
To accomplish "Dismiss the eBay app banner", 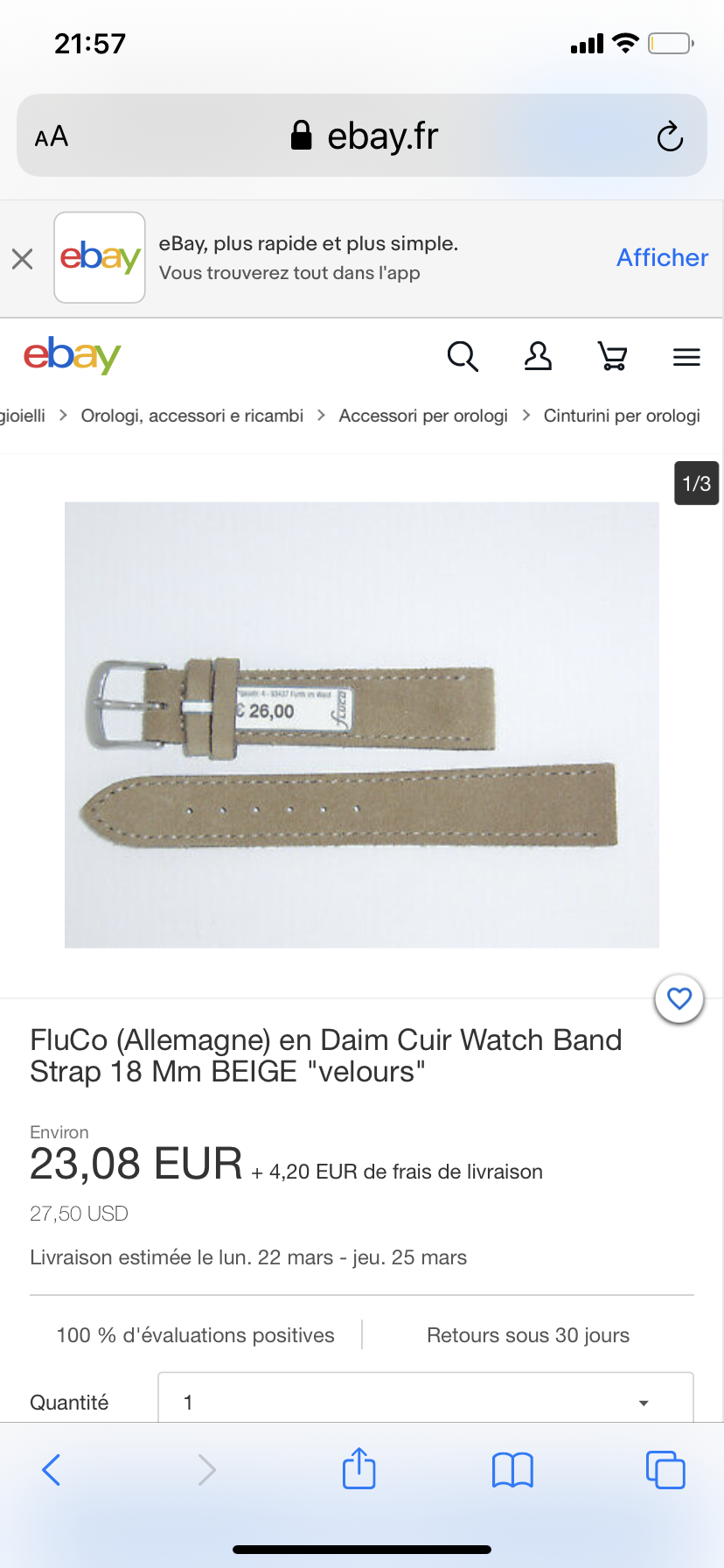I will tap(23, 259).
